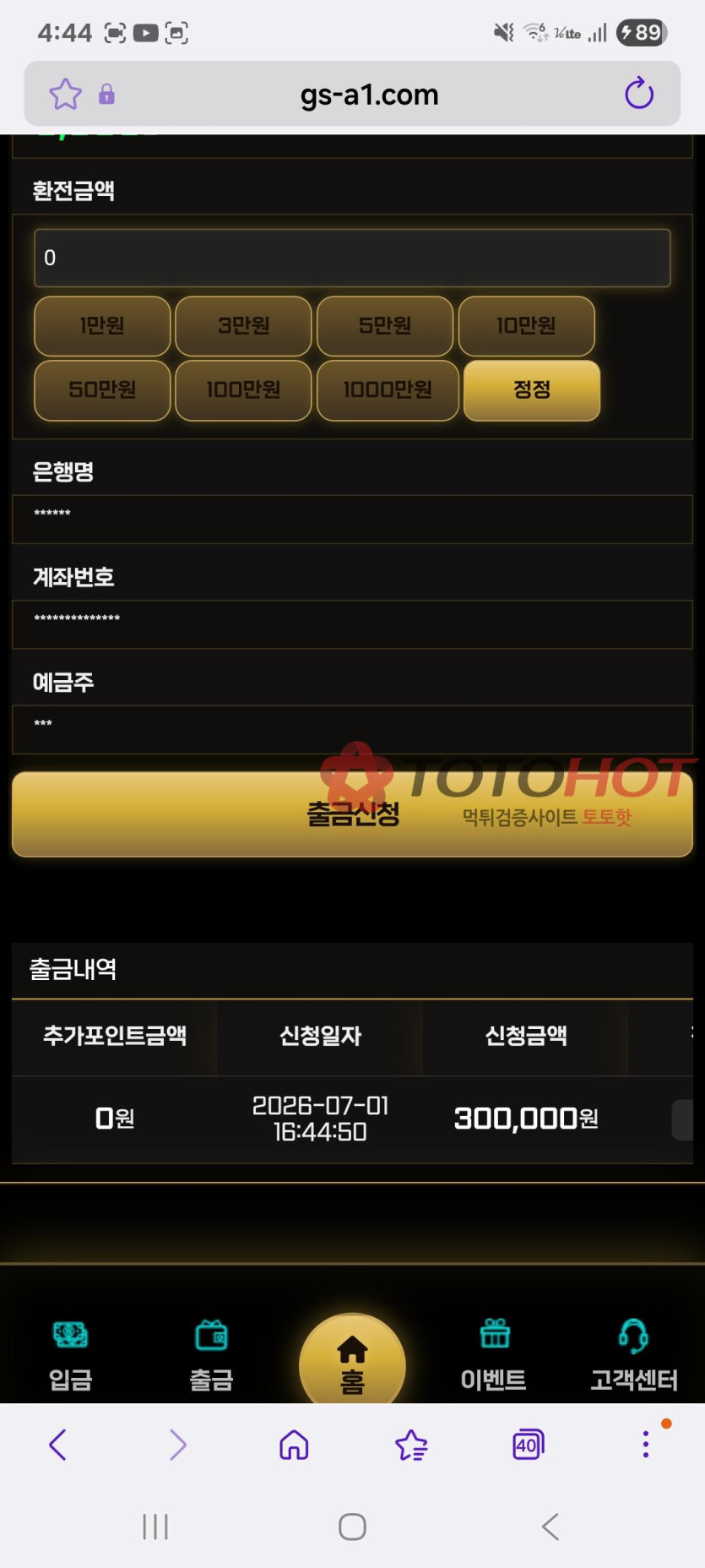Choose the 5만원 amount button

385,326
